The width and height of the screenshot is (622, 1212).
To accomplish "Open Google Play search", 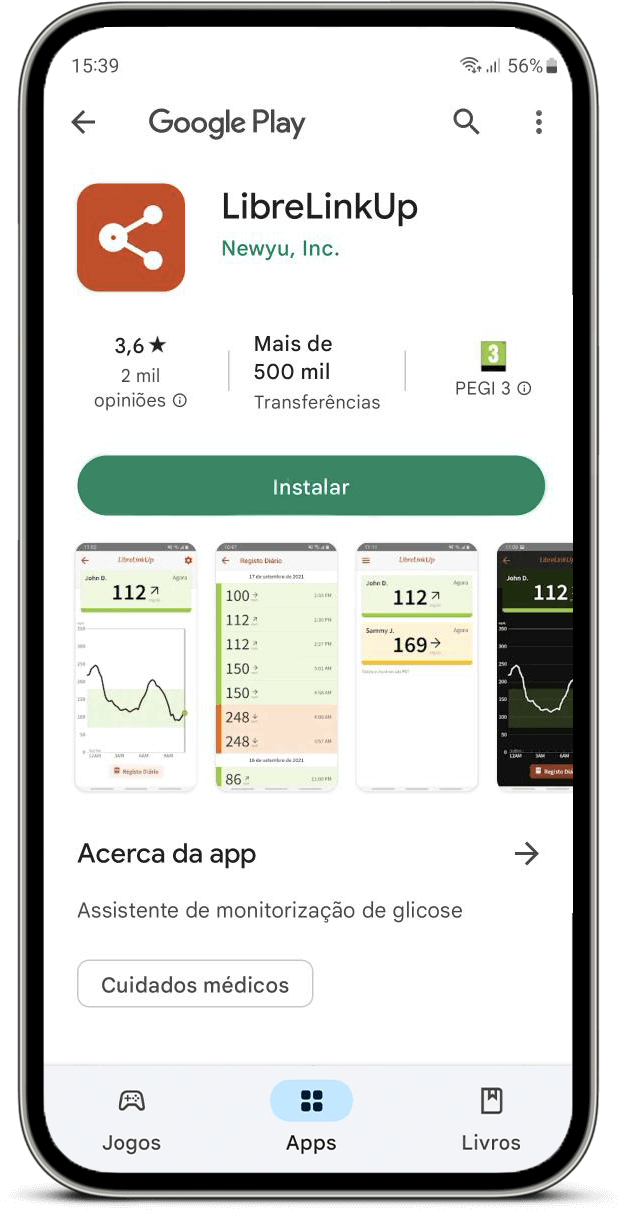I will (466, 122).
